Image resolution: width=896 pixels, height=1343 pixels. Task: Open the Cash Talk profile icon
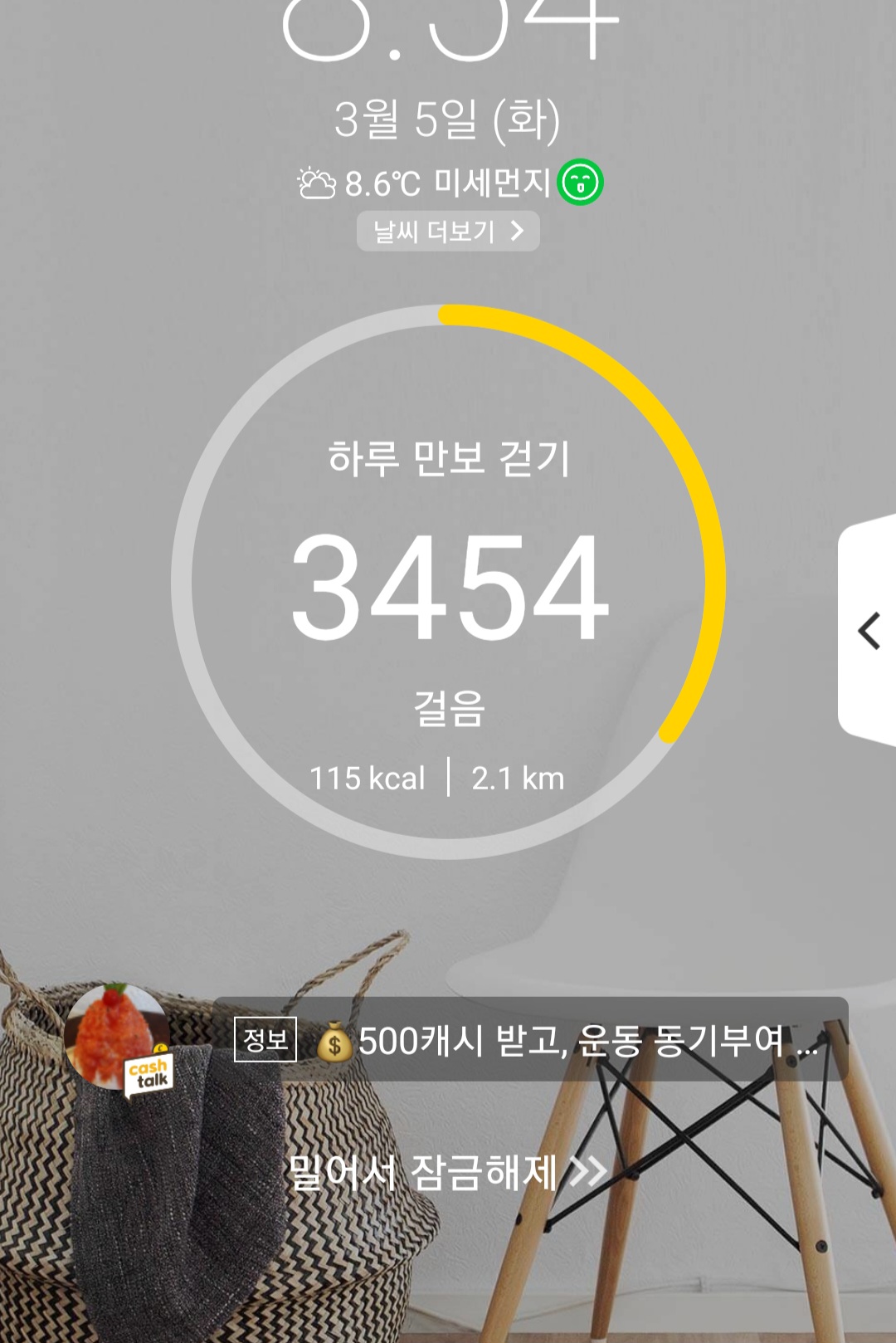(118, 1038)
